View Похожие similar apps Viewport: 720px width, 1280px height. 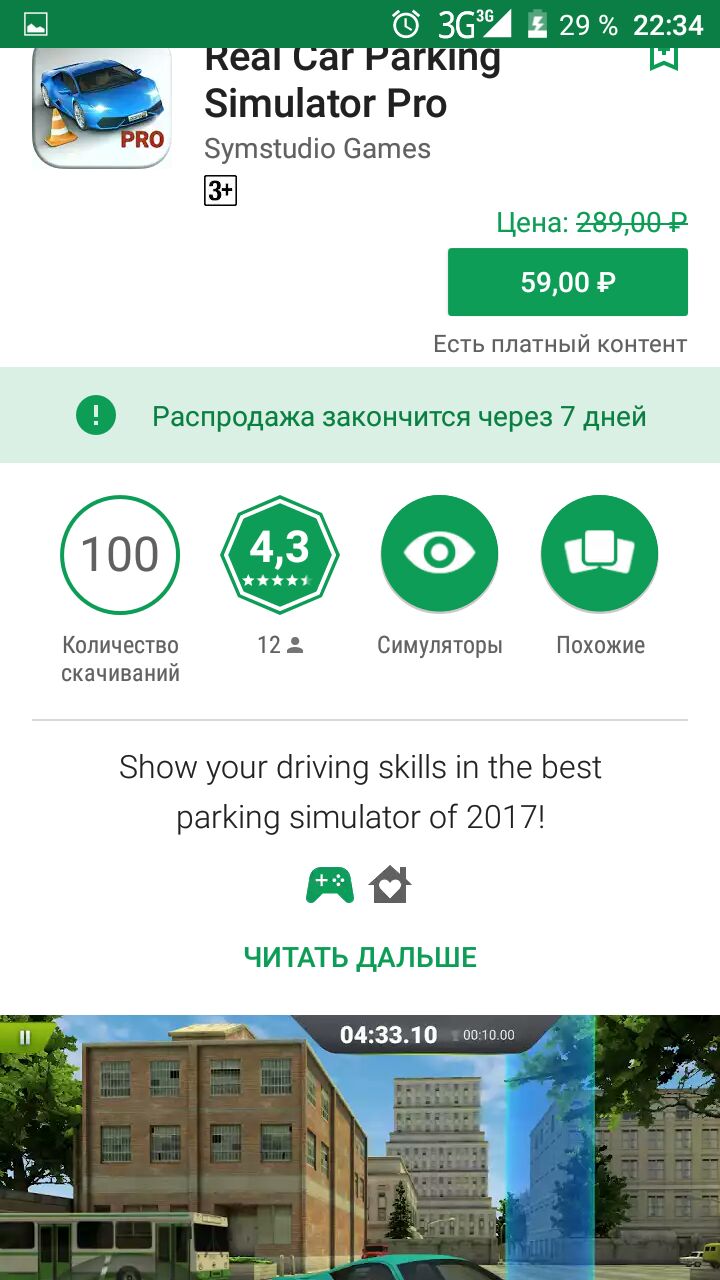599,554
